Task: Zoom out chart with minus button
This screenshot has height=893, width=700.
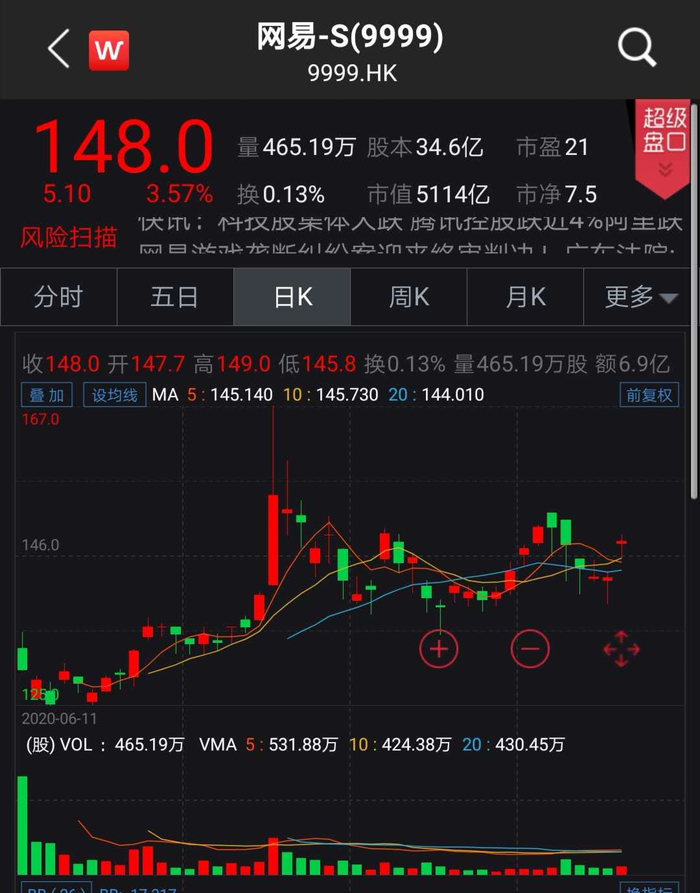Action: click(x=530, y=649)
